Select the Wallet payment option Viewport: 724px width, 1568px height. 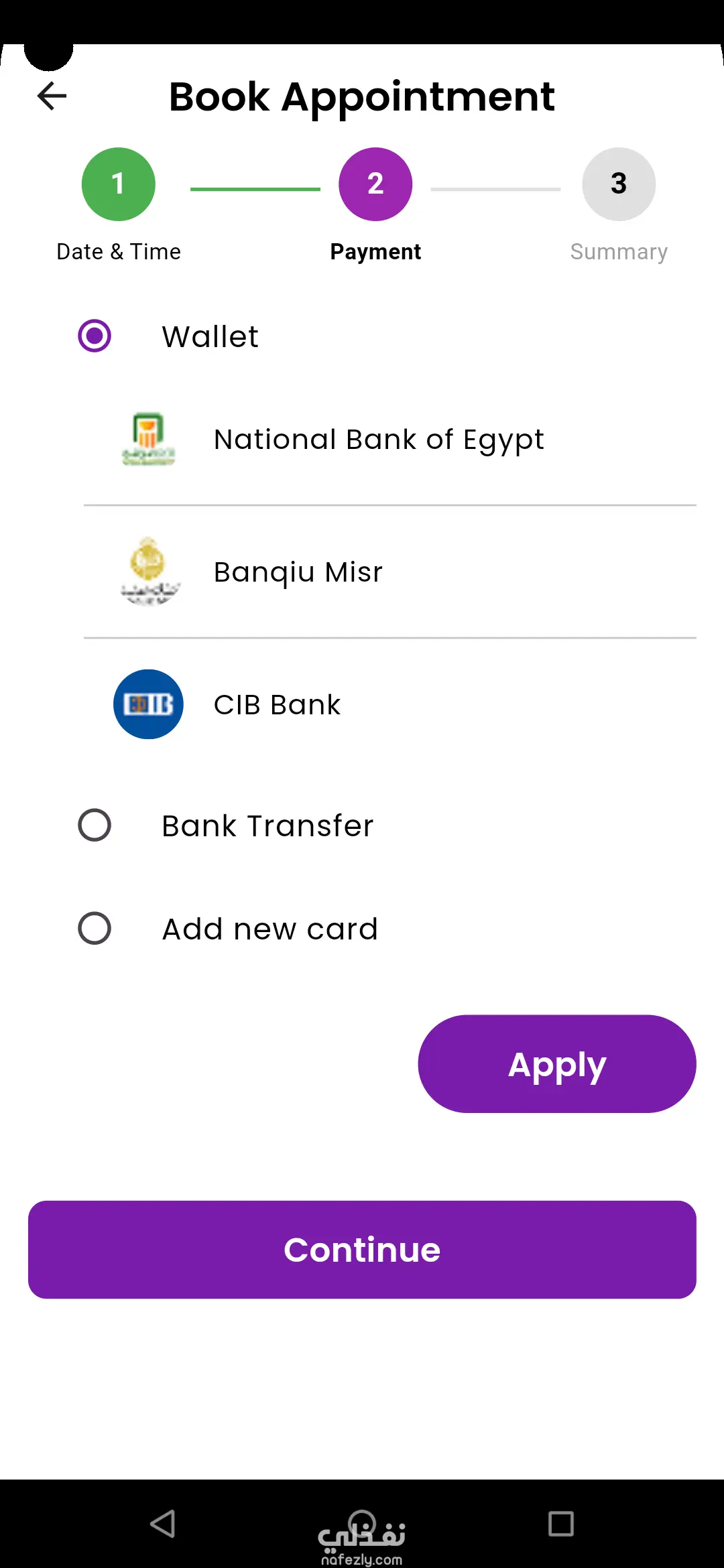[x=95, y=336]
